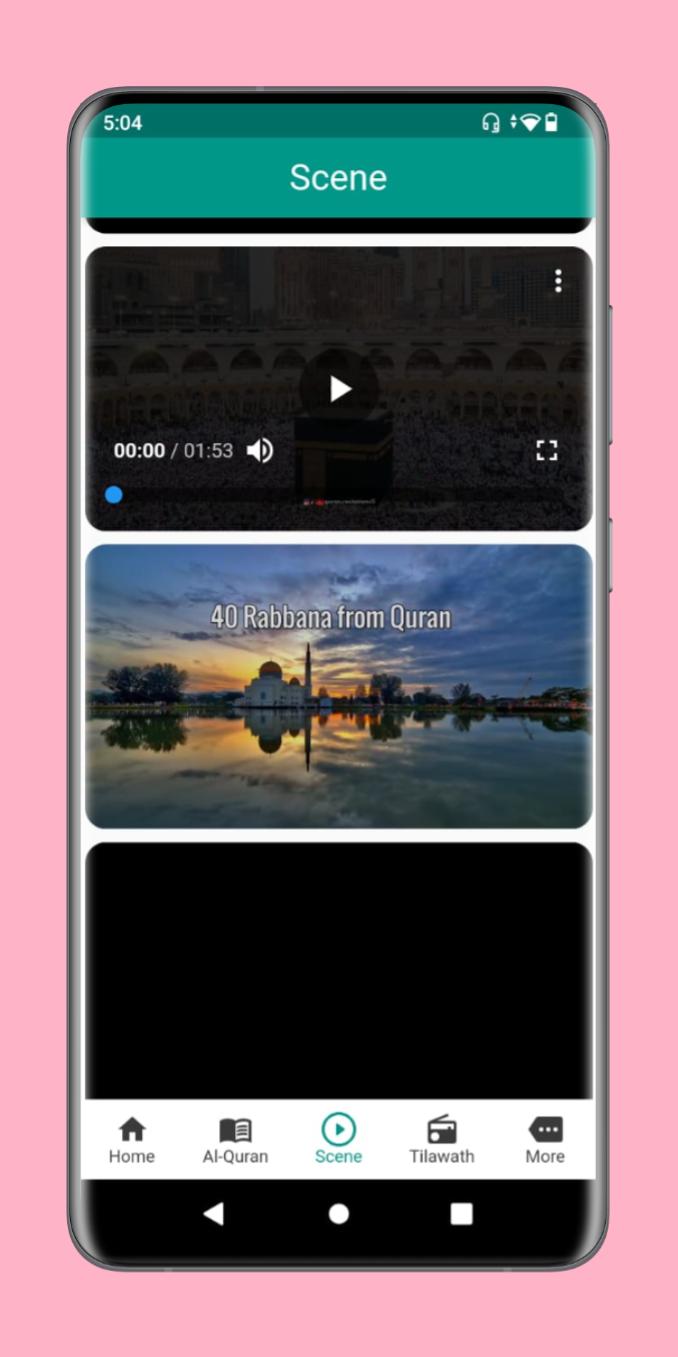Tap the video progress slider handle
The image size is (678, 1357).
pyautogui.click(x=114, y=494)
